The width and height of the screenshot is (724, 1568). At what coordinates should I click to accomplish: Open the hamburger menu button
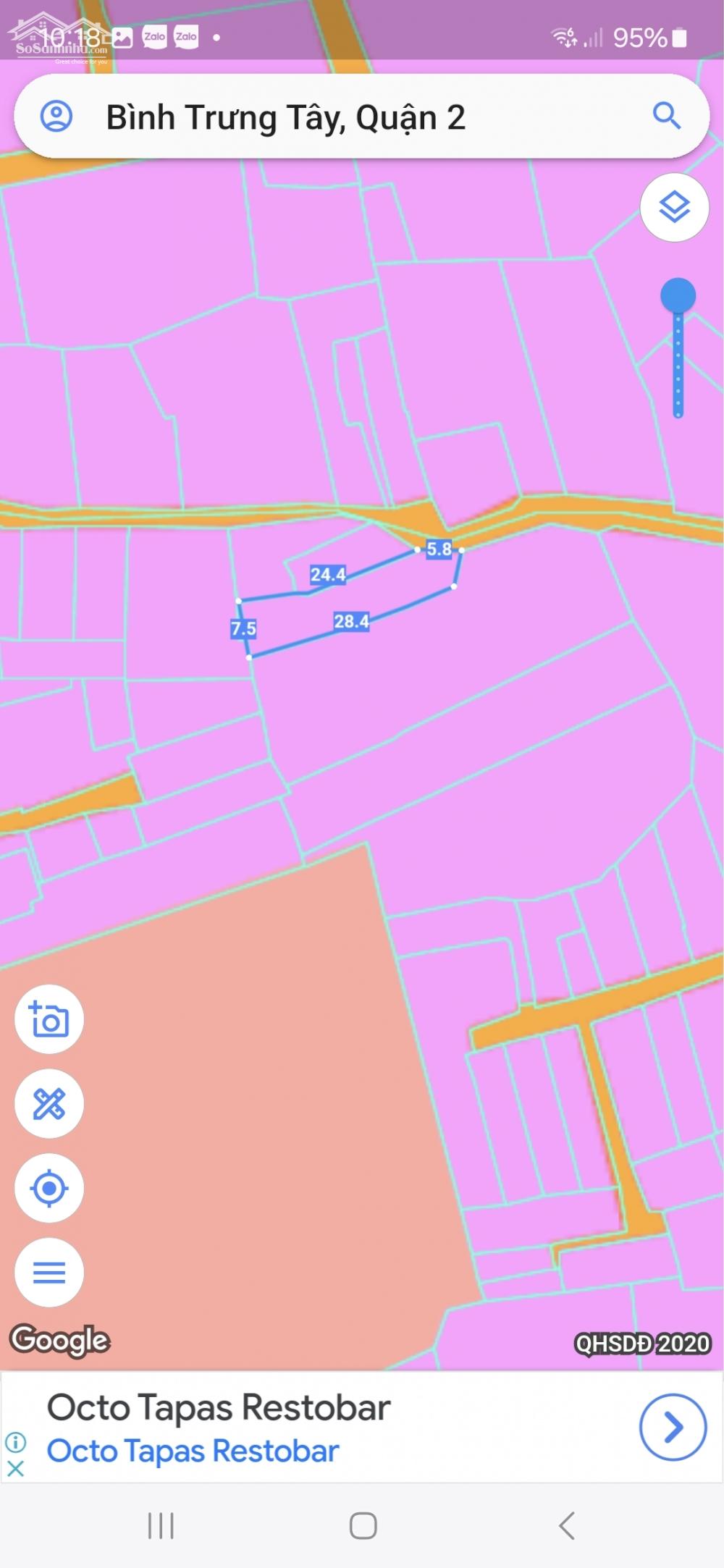click(49, 1272)
